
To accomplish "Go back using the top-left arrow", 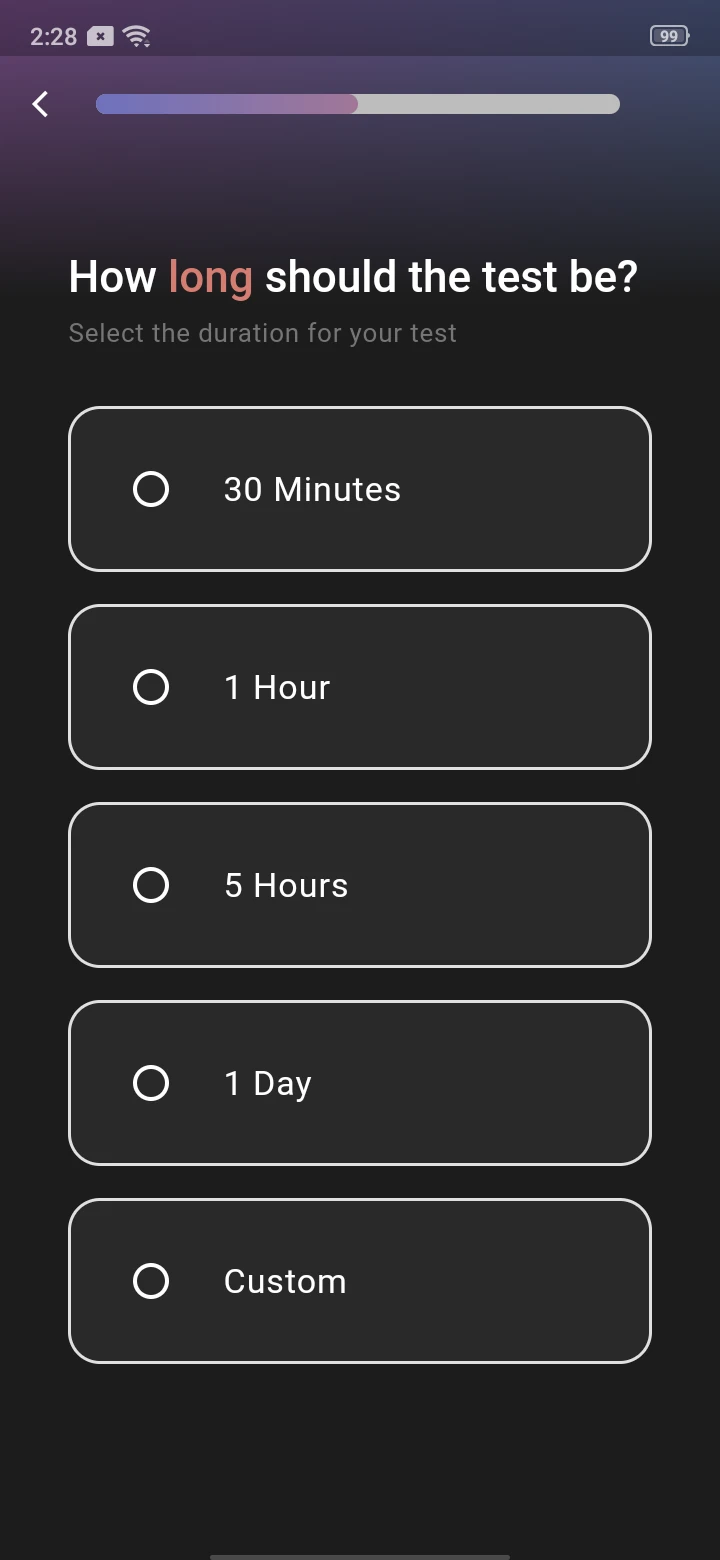I will click(40, 104).
